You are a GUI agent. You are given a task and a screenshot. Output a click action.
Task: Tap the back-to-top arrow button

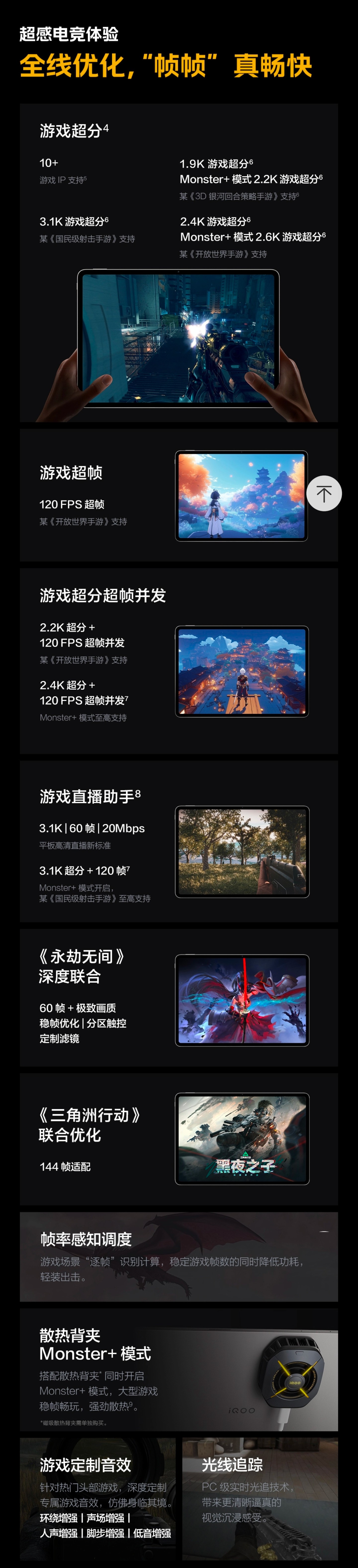click(324, 493)
